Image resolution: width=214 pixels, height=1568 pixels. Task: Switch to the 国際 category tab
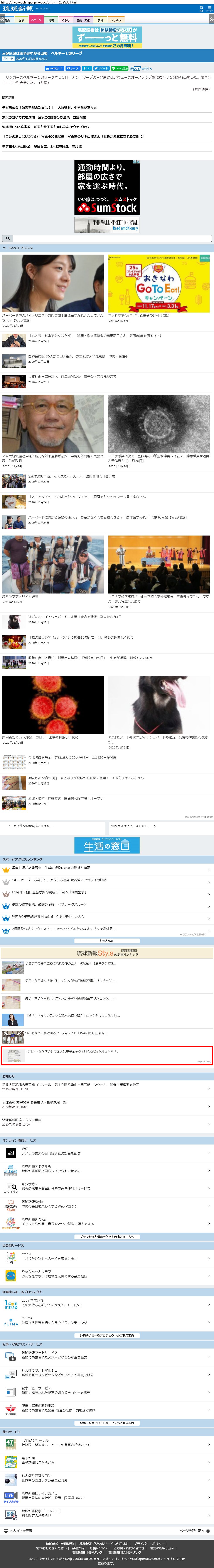pos(21,20)
